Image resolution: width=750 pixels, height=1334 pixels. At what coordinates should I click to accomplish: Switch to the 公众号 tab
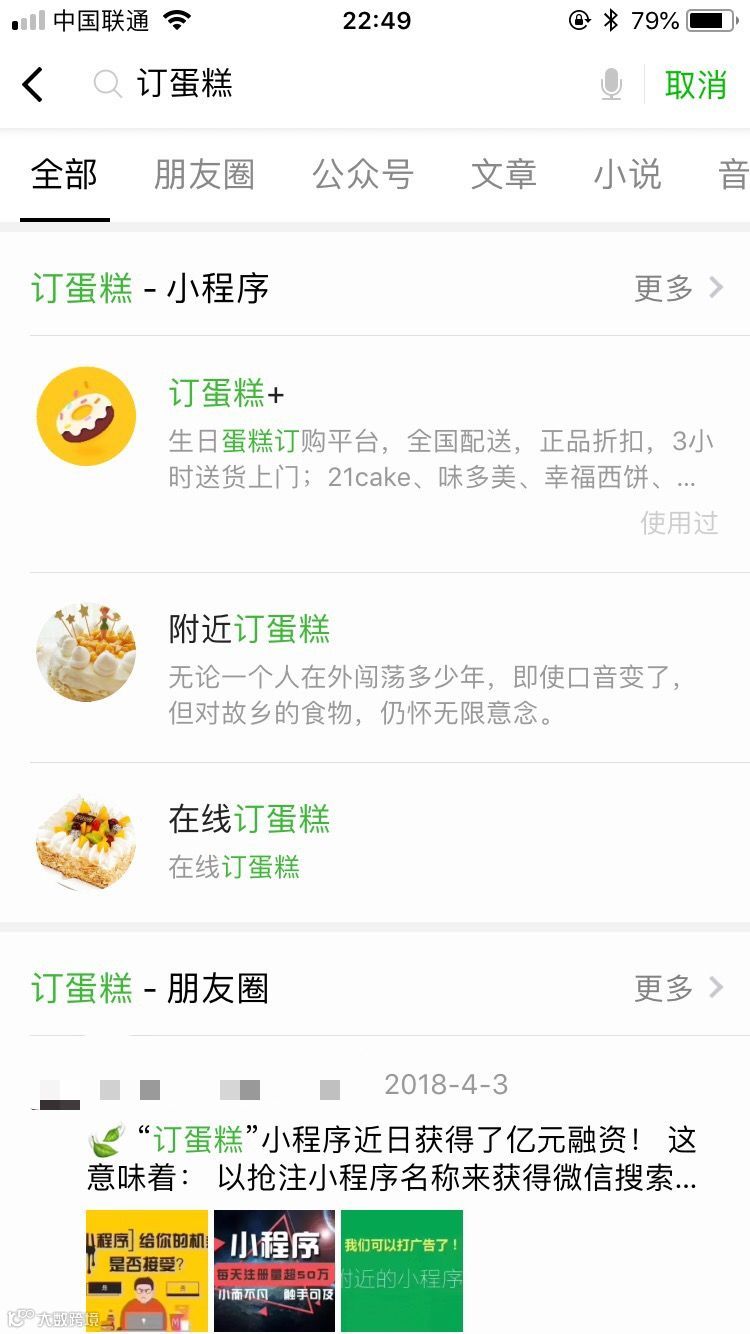362,175
